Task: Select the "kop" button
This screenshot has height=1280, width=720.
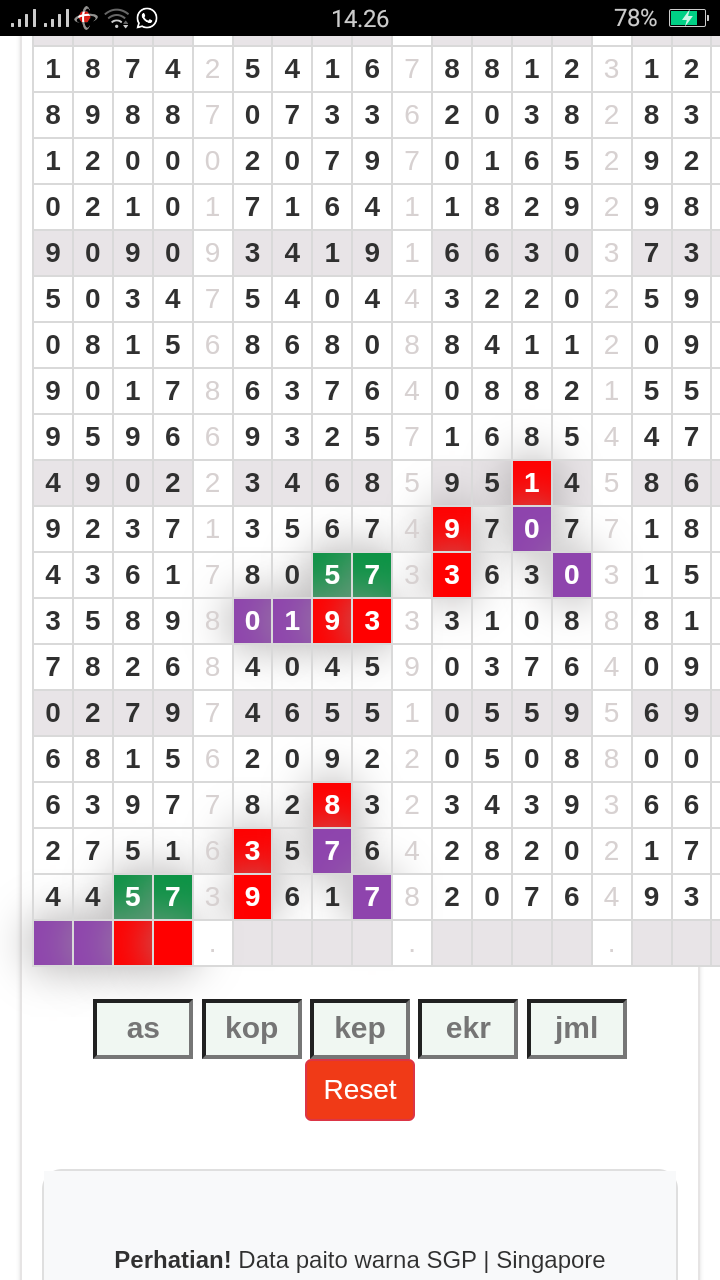Action: pyautogui.click(x=252, y=1028)
